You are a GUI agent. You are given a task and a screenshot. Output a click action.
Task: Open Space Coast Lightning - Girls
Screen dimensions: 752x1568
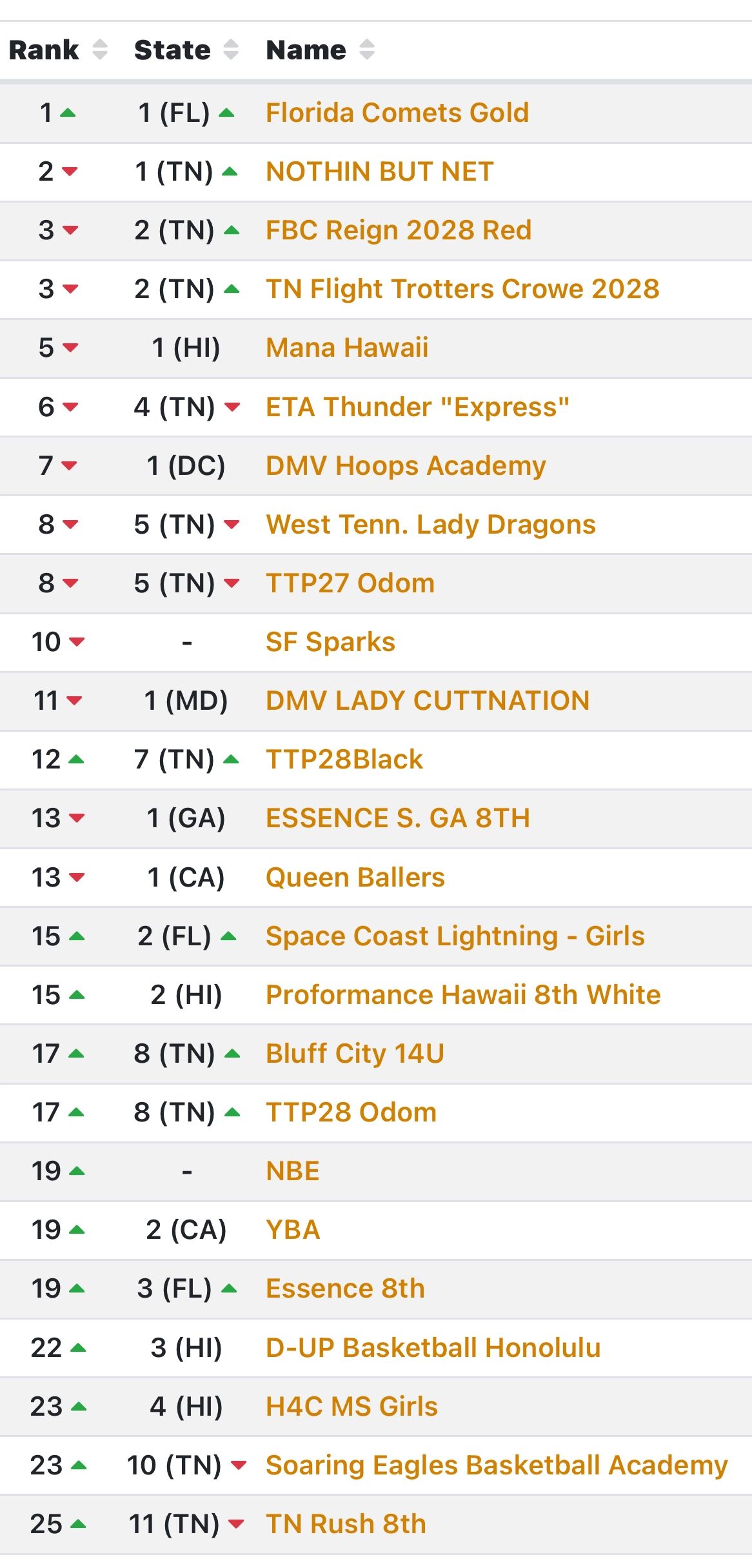(x=455, y=936)
